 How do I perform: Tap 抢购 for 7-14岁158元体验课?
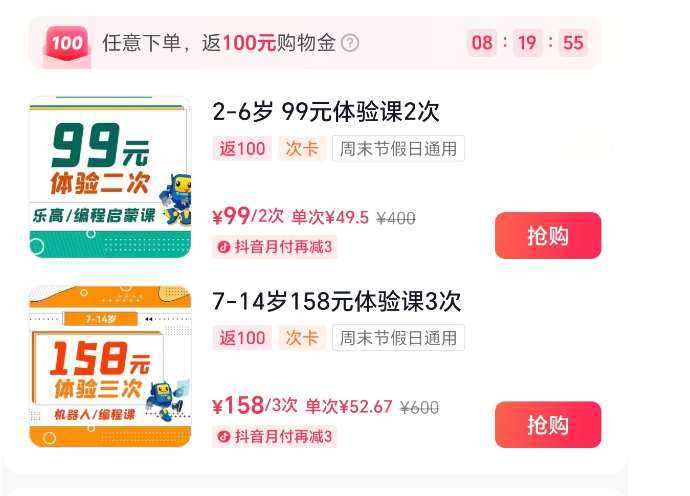[x=548, y=425]
